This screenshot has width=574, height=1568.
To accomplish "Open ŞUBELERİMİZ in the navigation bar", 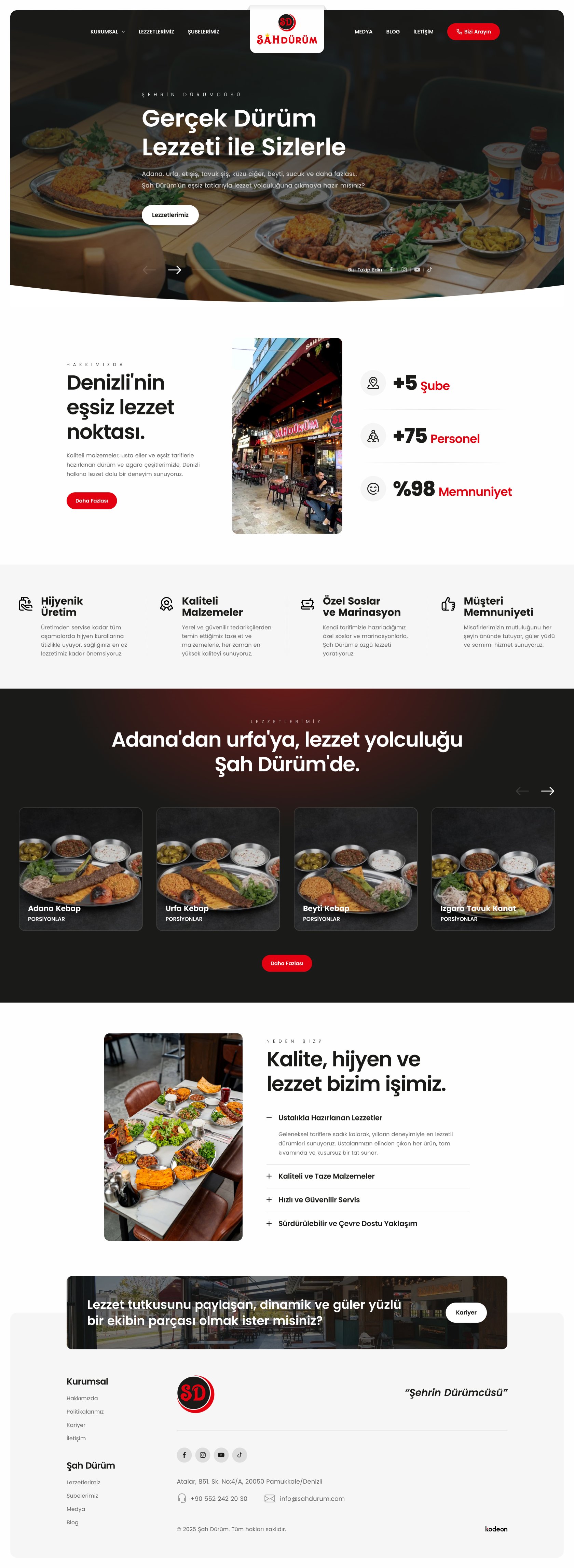I will pos(203,32).
